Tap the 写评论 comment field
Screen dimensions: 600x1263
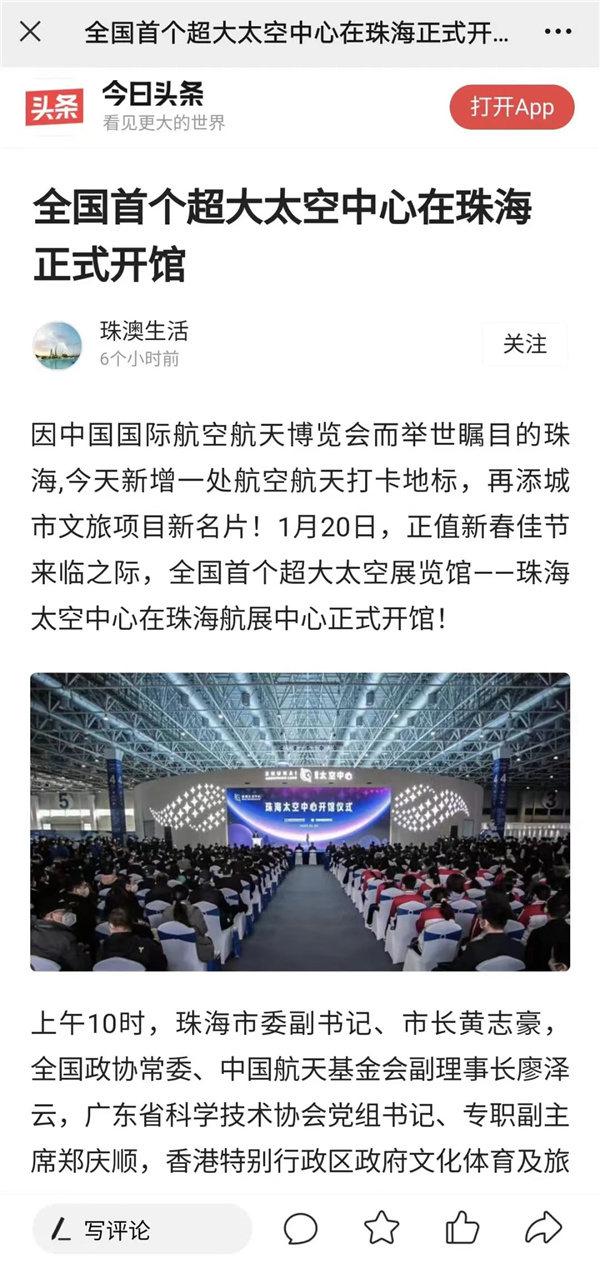pos(141,1229)
